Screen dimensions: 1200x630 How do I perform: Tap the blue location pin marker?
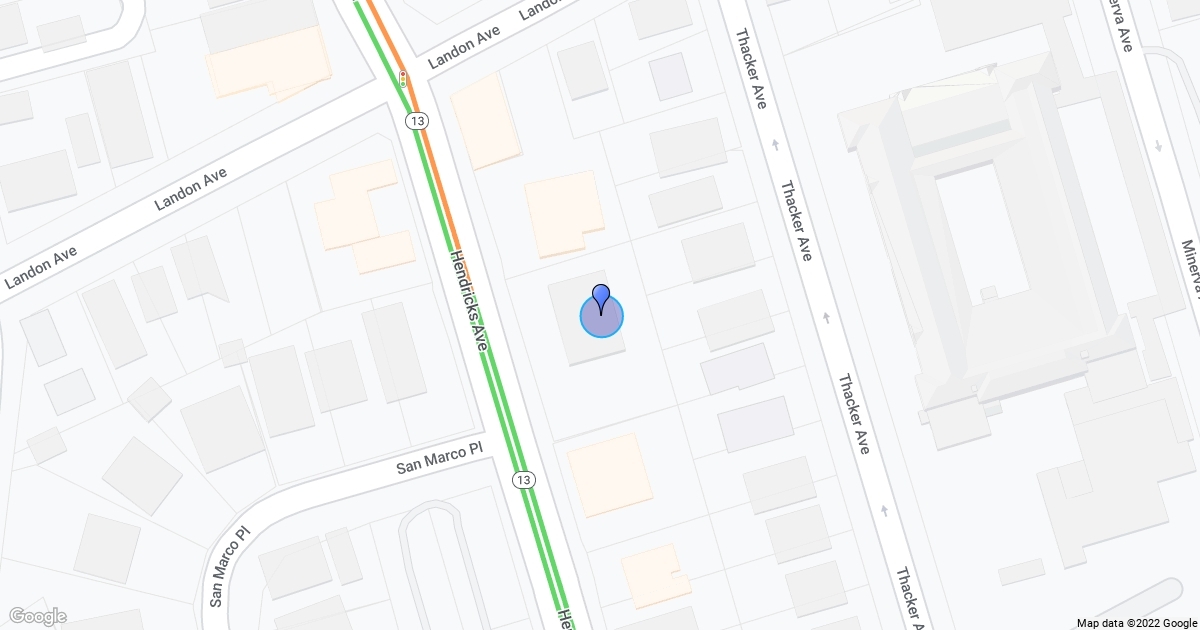click(601, 299)
